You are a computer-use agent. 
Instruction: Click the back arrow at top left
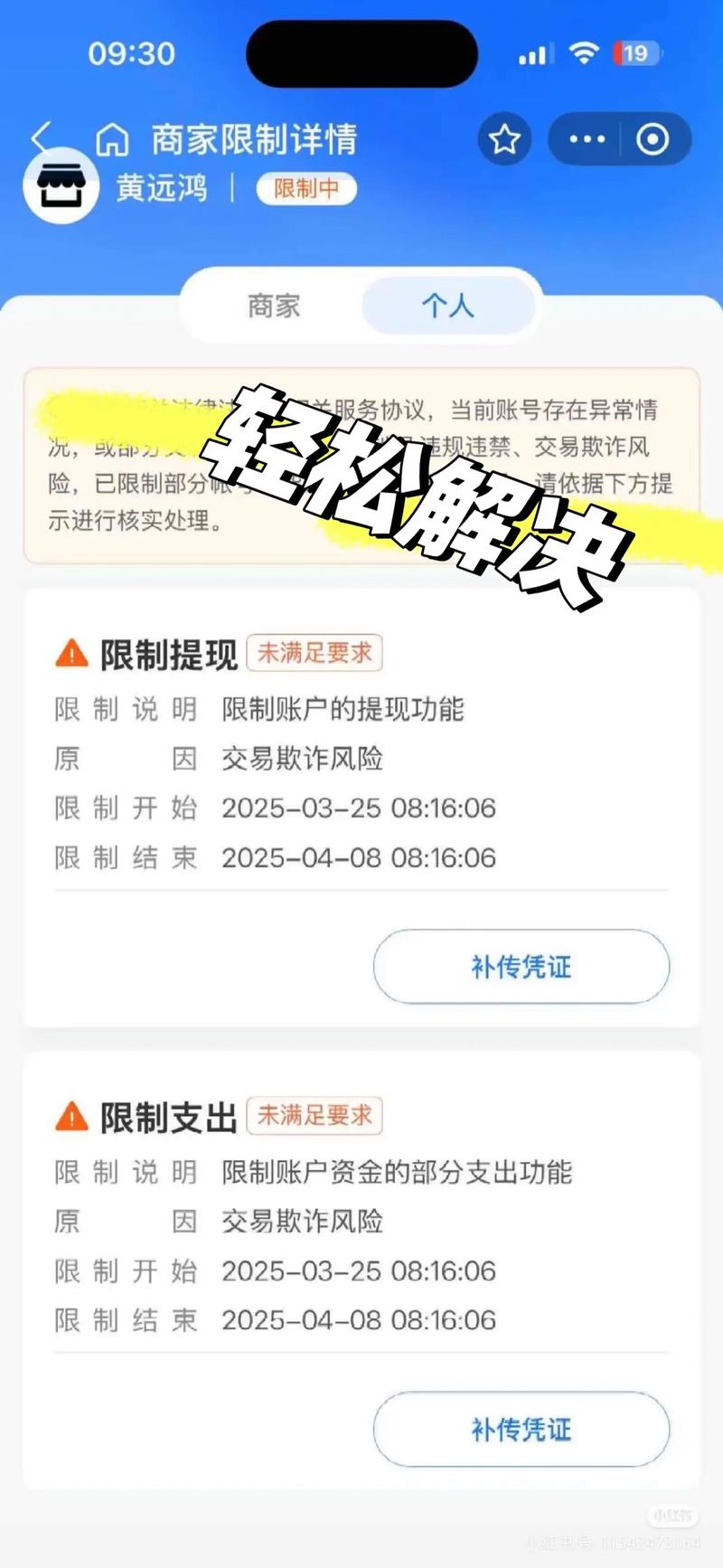pos(42,136)
